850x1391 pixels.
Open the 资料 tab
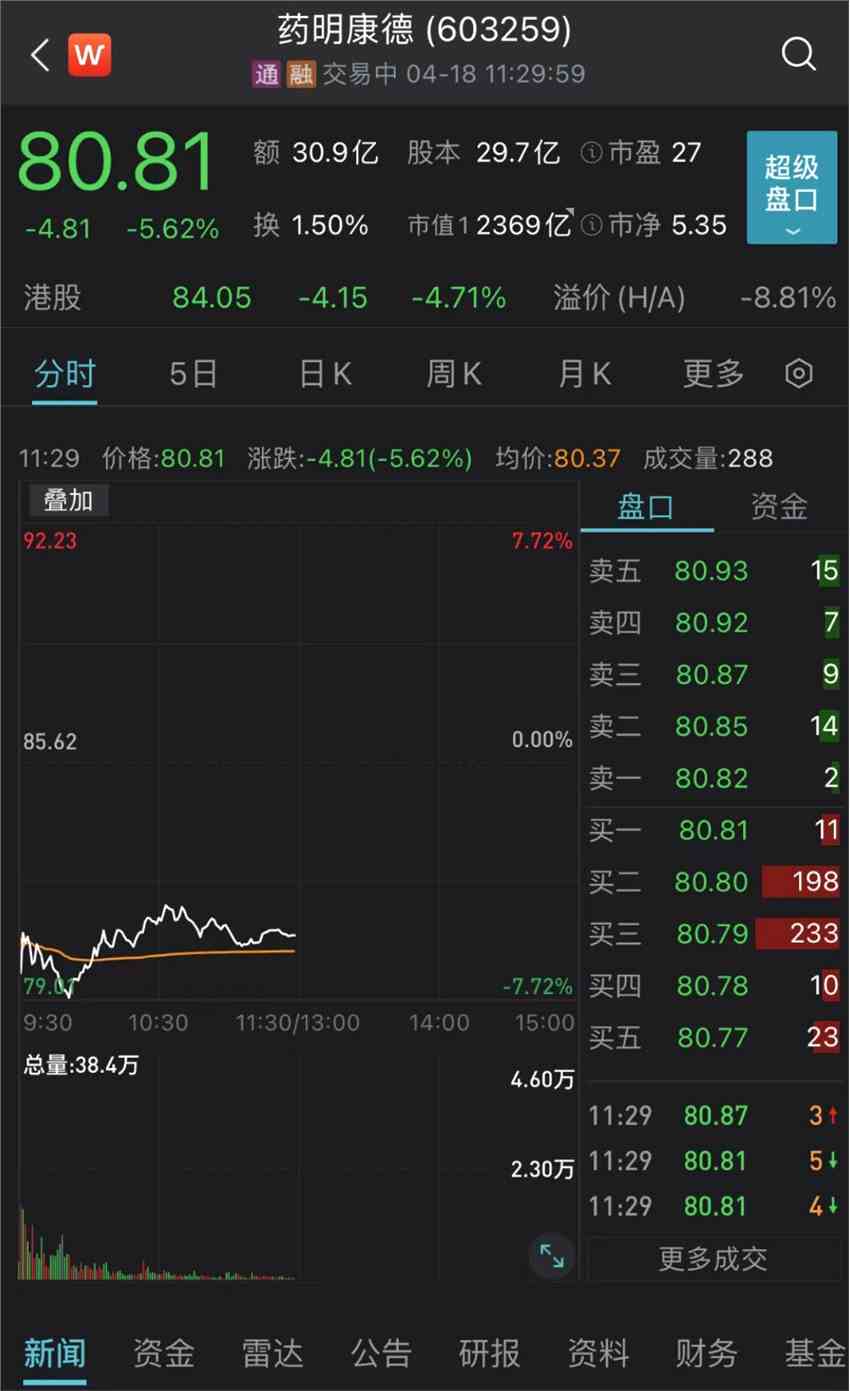[x=598, y=1353]
